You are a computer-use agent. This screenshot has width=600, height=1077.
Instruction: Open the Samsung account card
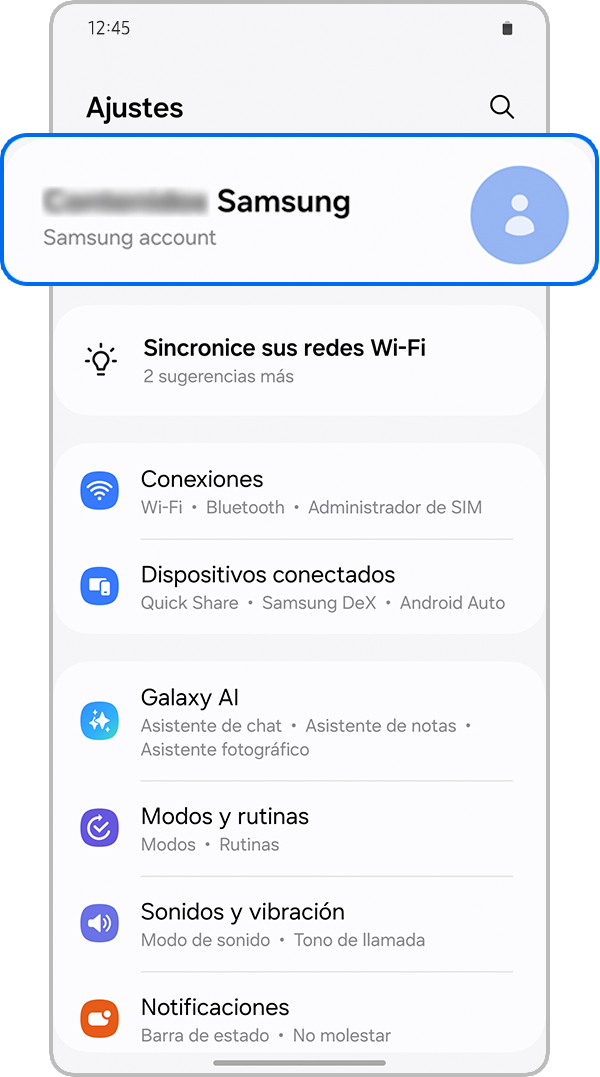(x=298, y=211)
